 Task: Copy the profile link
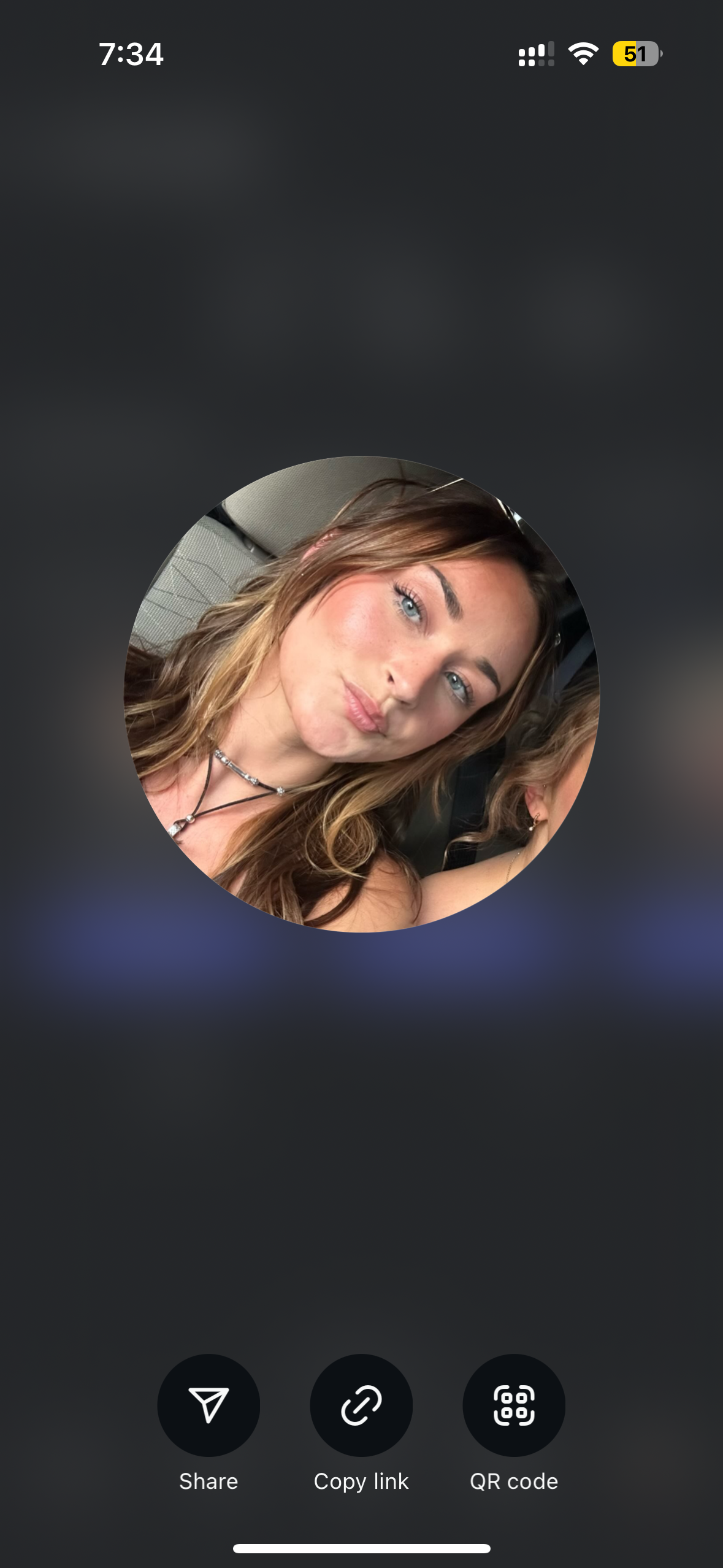pyautogui.click(x=361, y=1405)
